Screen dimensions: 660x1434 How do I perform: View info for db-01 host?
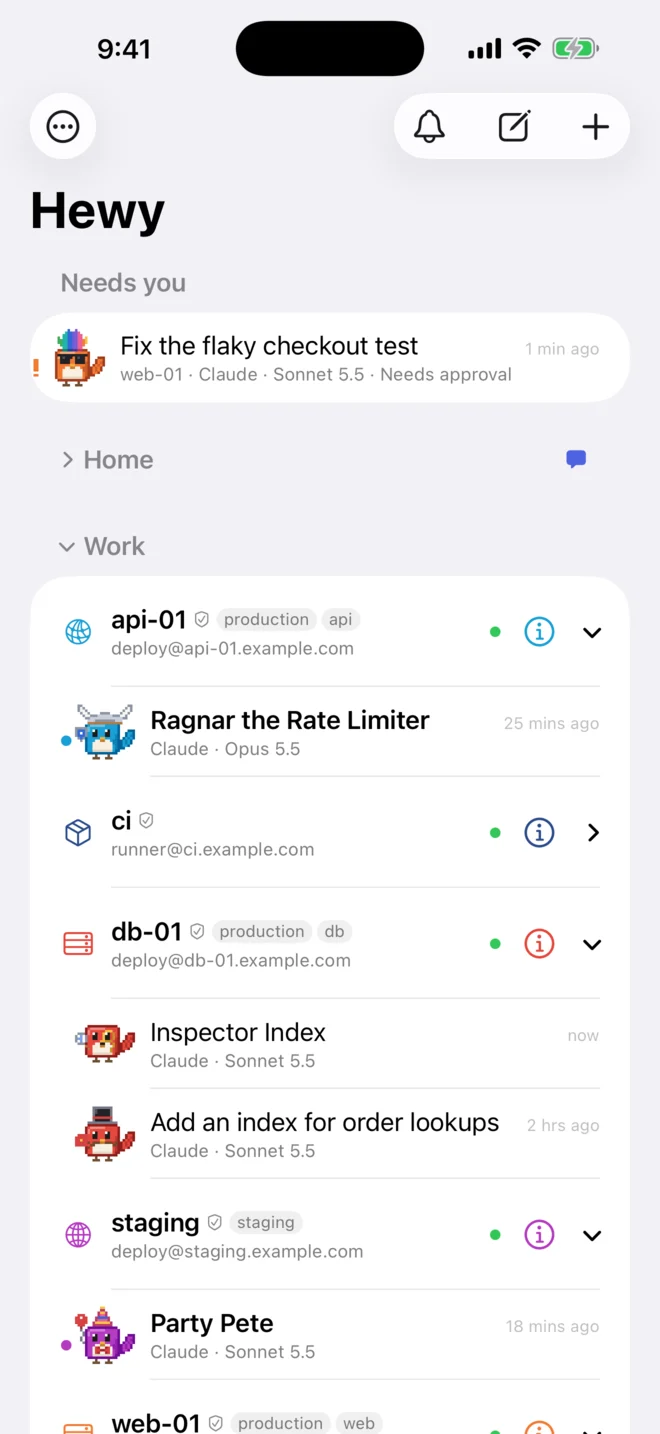(x=539, y=944)
